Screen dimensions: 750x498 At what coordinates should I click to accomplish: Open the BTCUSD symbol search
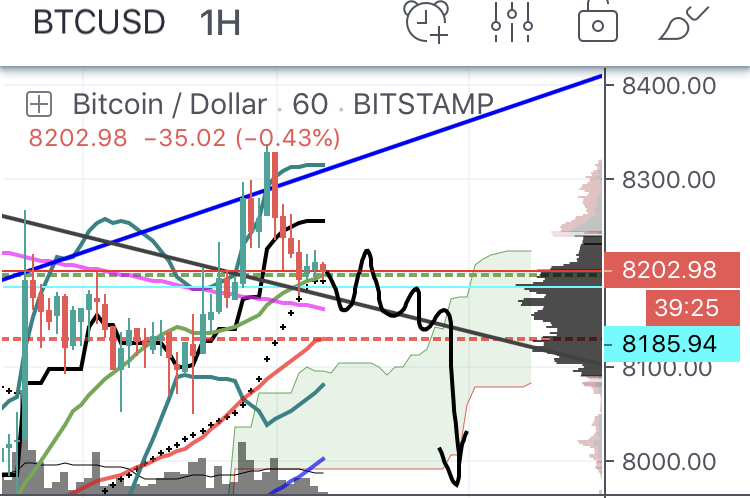tap(93, 23)
